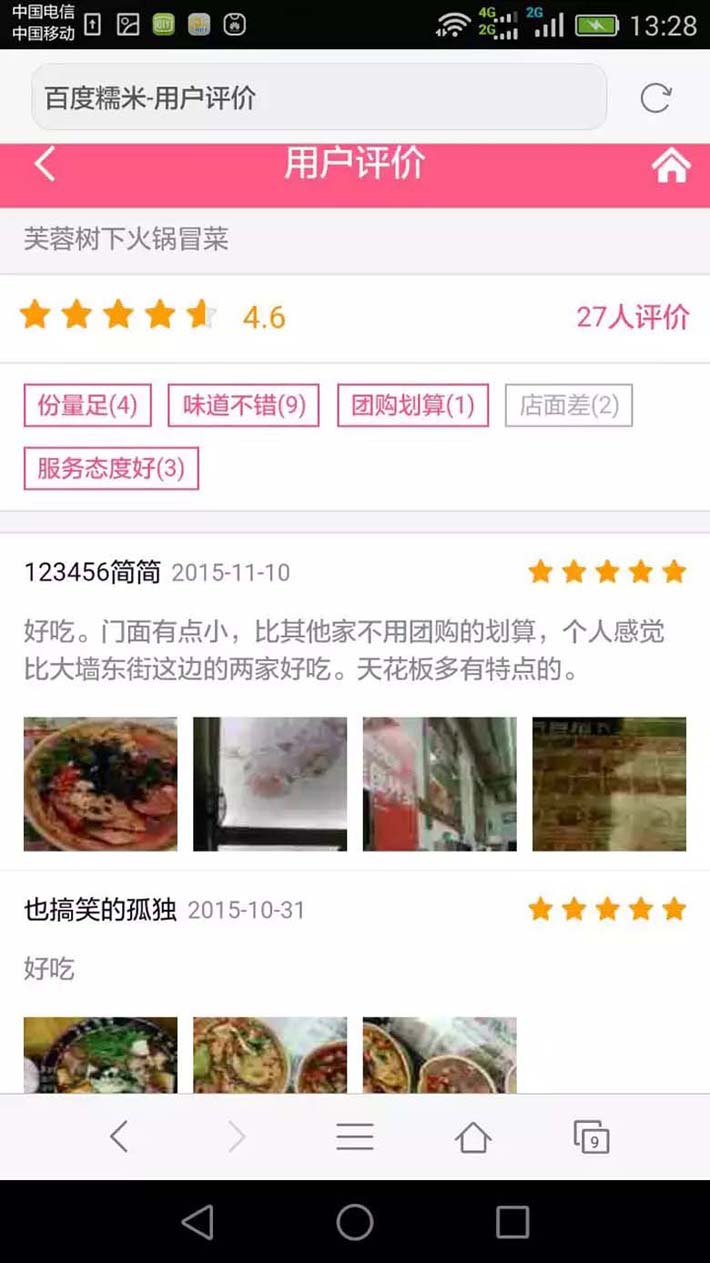This screenshot has height=1263, width=710.
Task: Open the first photo in 也搞笑的孤独's review
Action: pyautogui.click(x=100, y=1055)
